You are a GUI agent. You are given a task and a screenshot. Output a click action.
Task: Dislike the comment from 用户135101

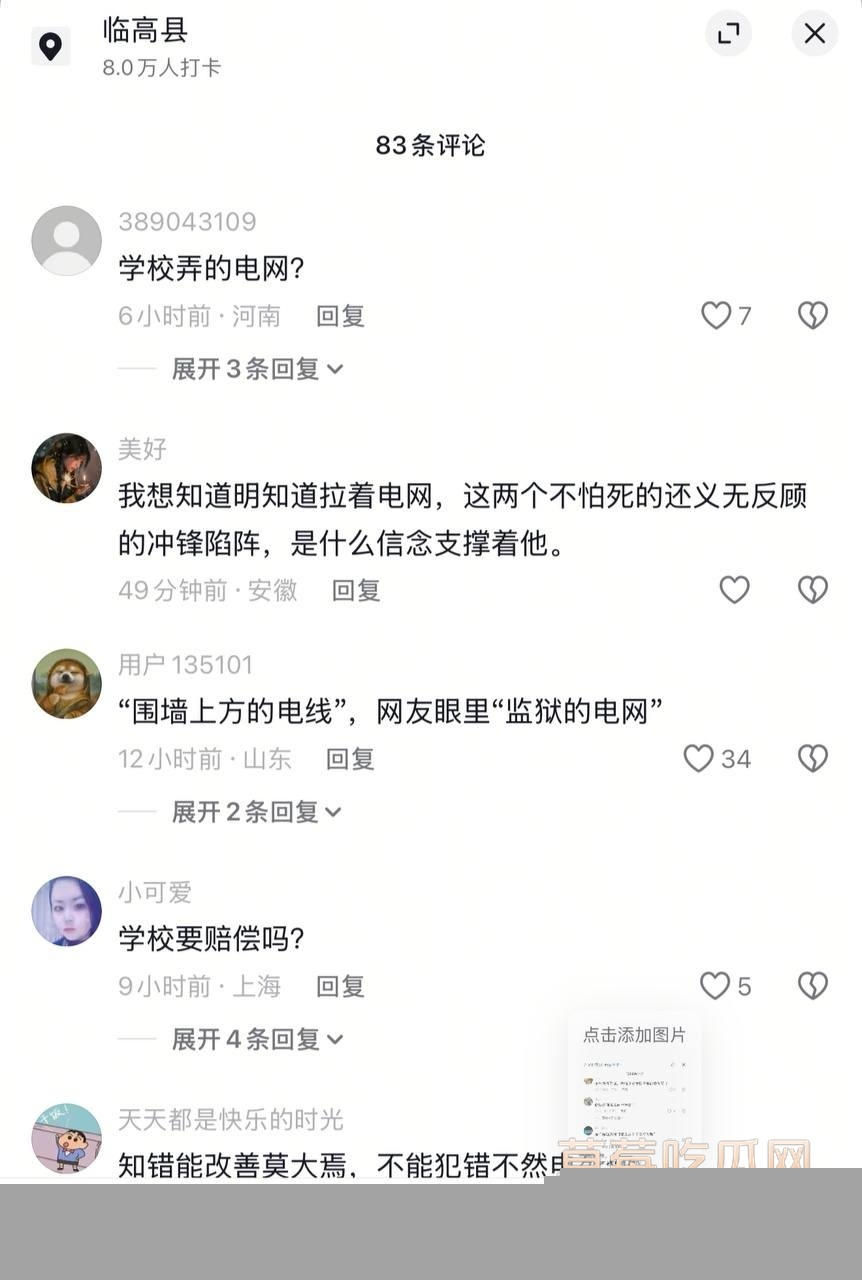[812, 759]
